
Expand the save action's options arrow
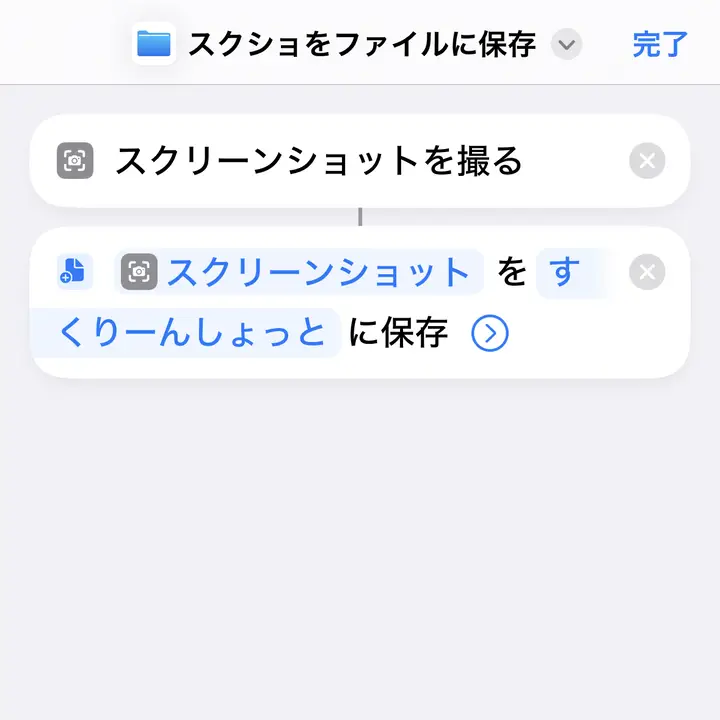(490, 334)
